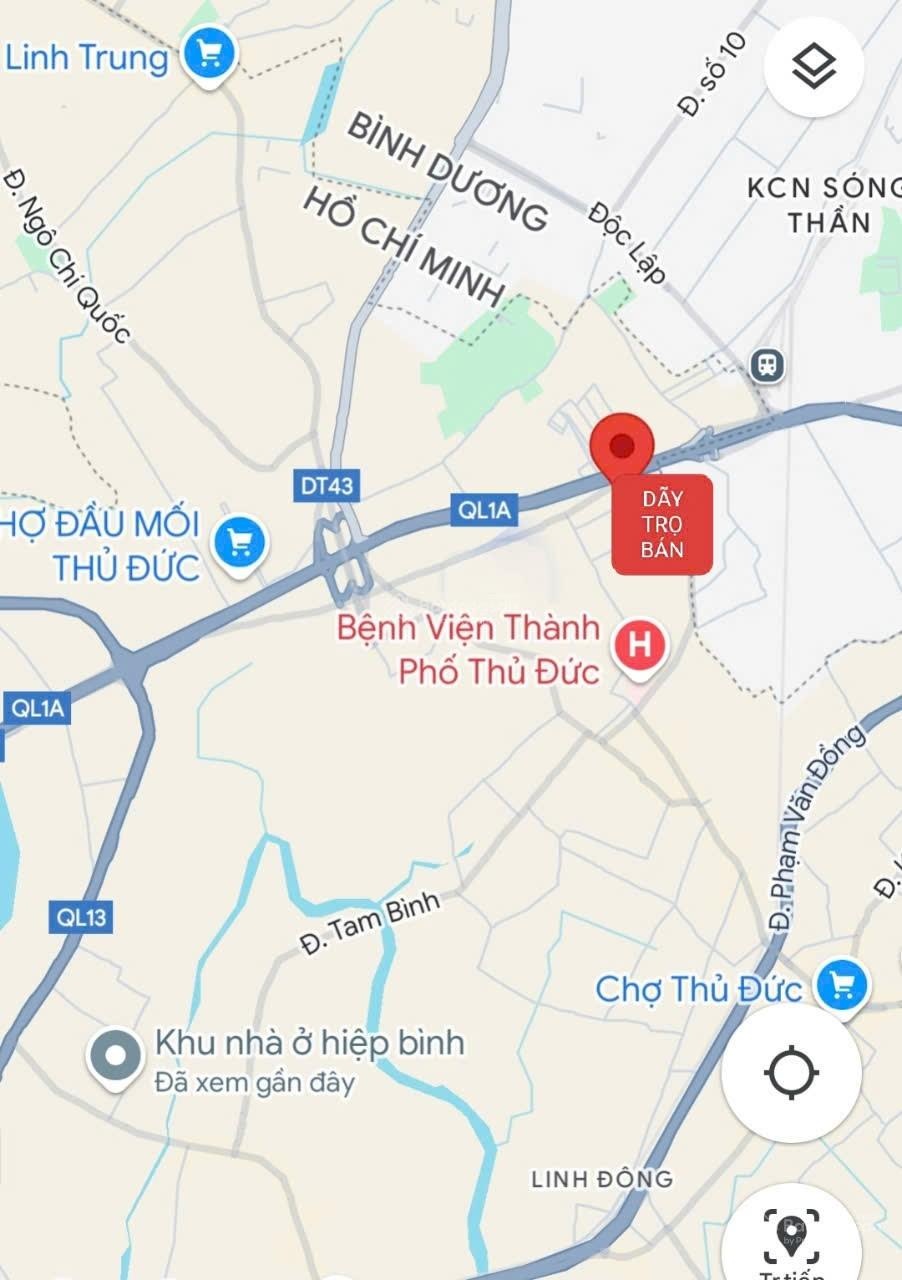The width and height of the screenshot is (902, 1280).
Task: Select the train station icon near Sóng Thần
Action: click(x=767, y=366)
